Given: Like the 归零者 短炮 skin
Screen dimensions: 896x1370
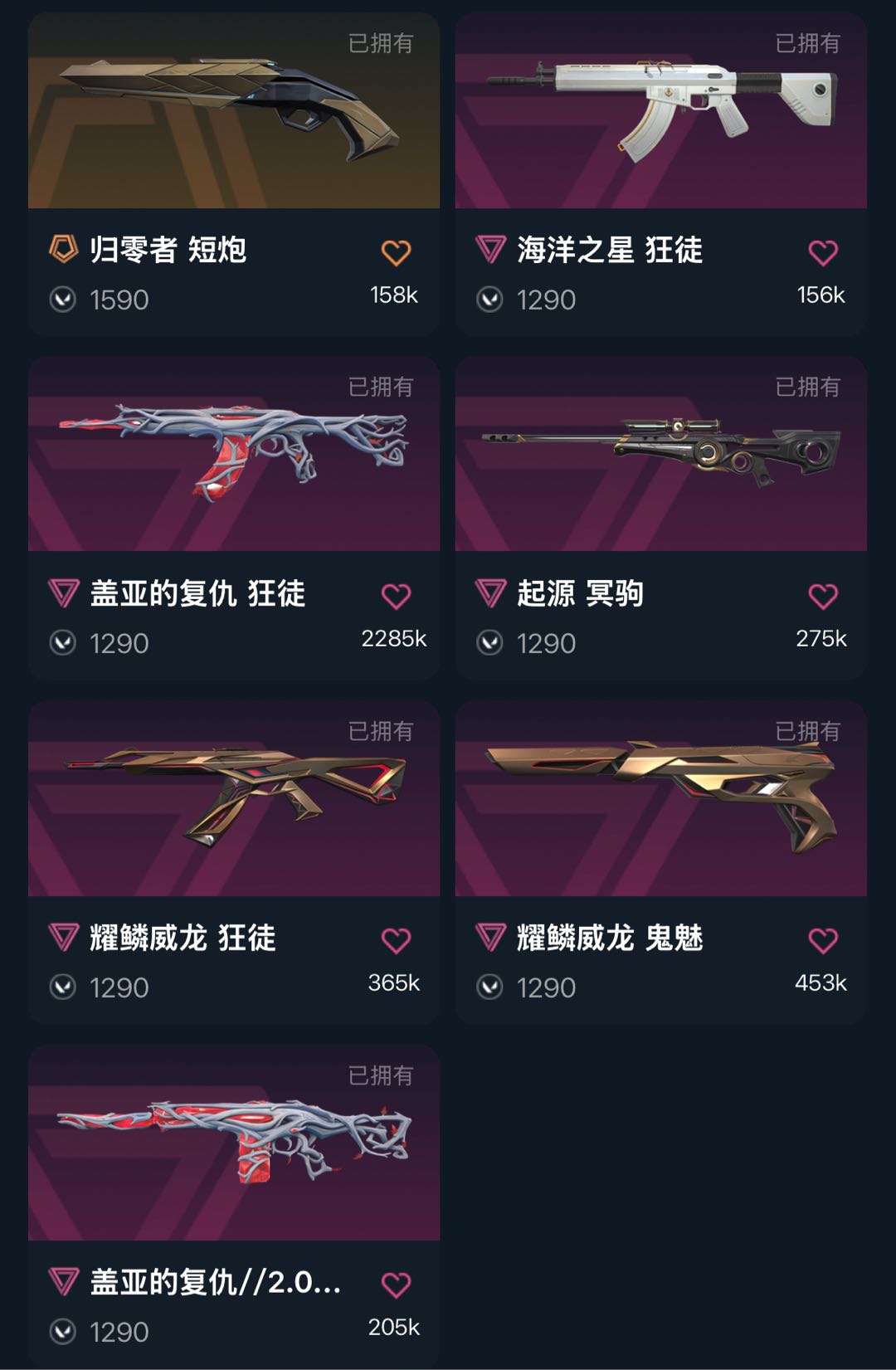Looking at the screenshot, I should pyautogui.click(x=396, y=252).
